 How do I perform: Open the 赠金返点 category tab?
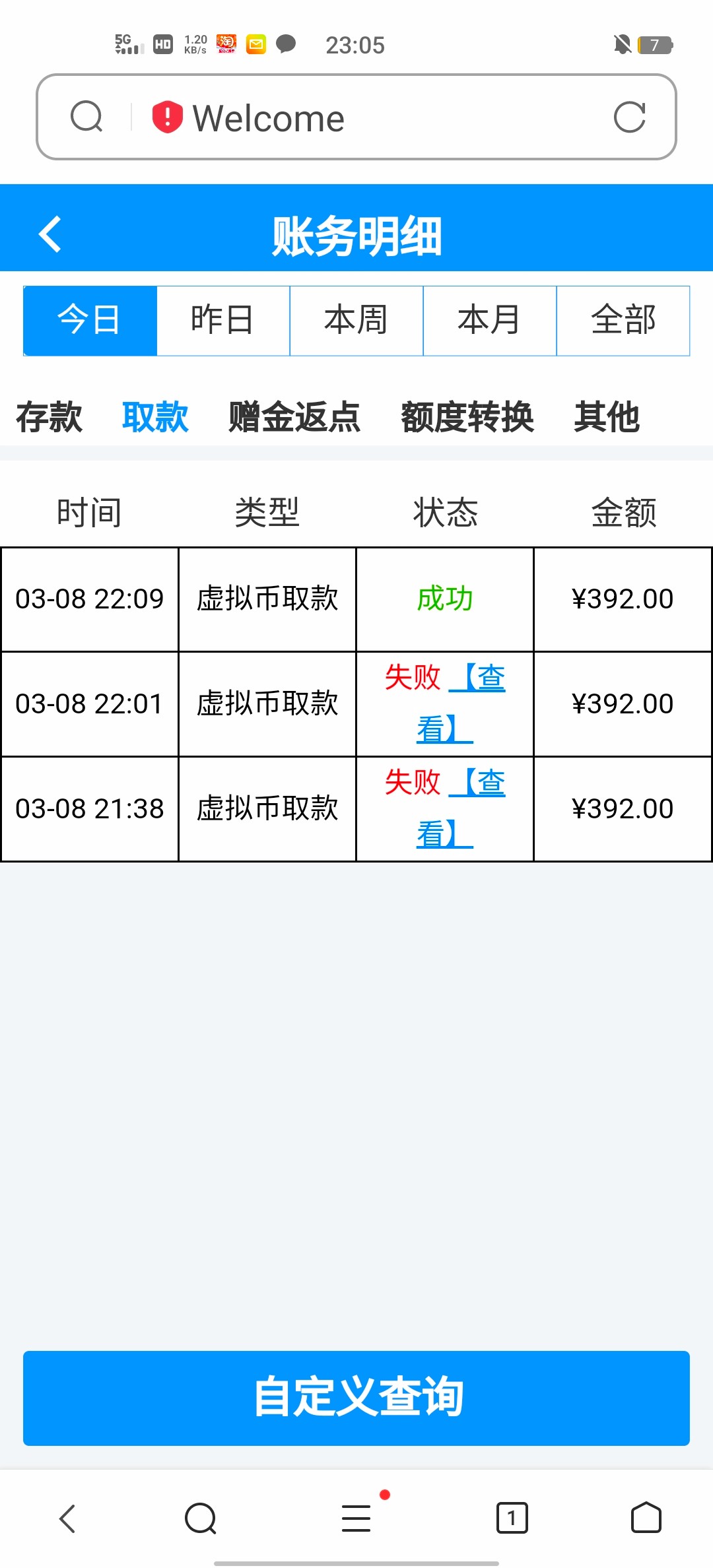point(294,417)
